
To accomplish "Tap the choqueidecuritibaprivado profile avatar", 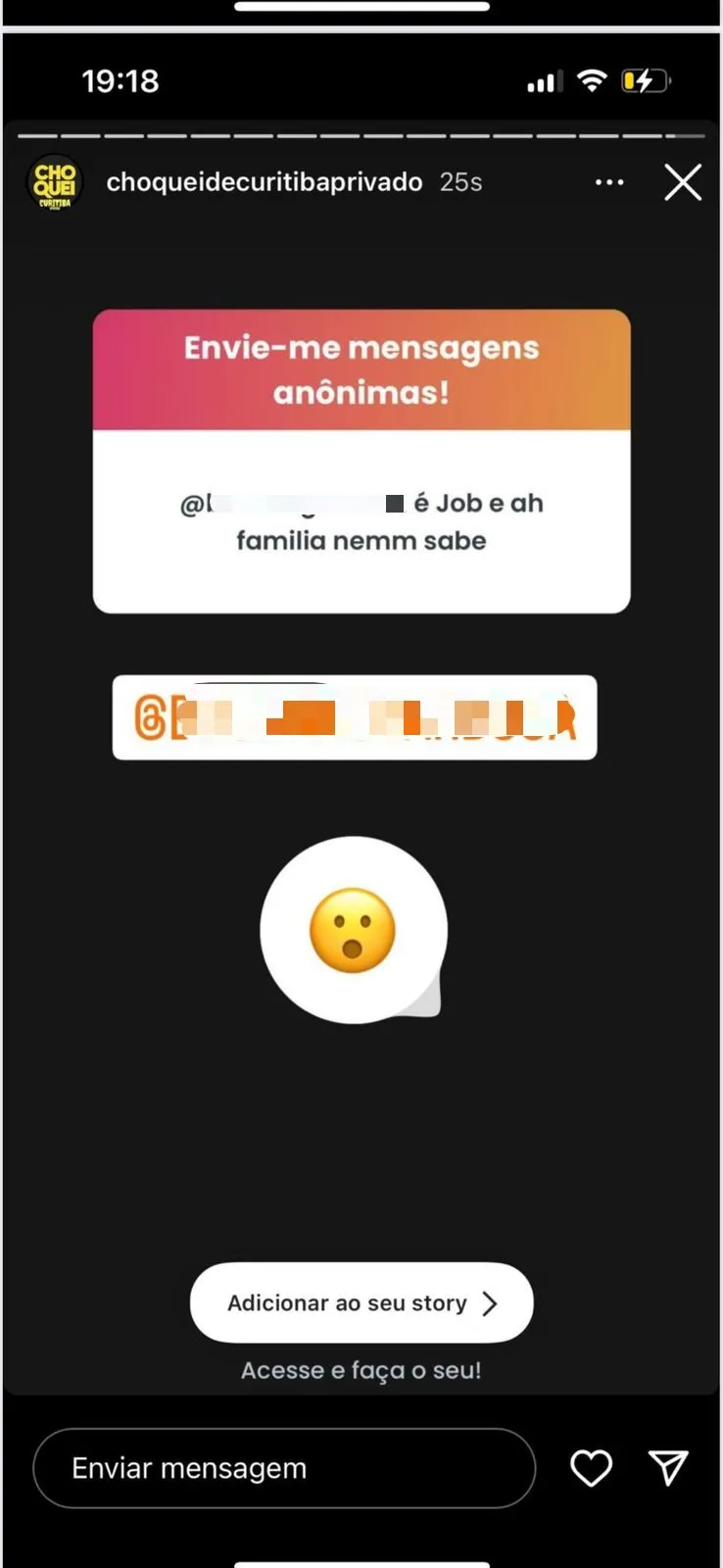I will [55, 182].
